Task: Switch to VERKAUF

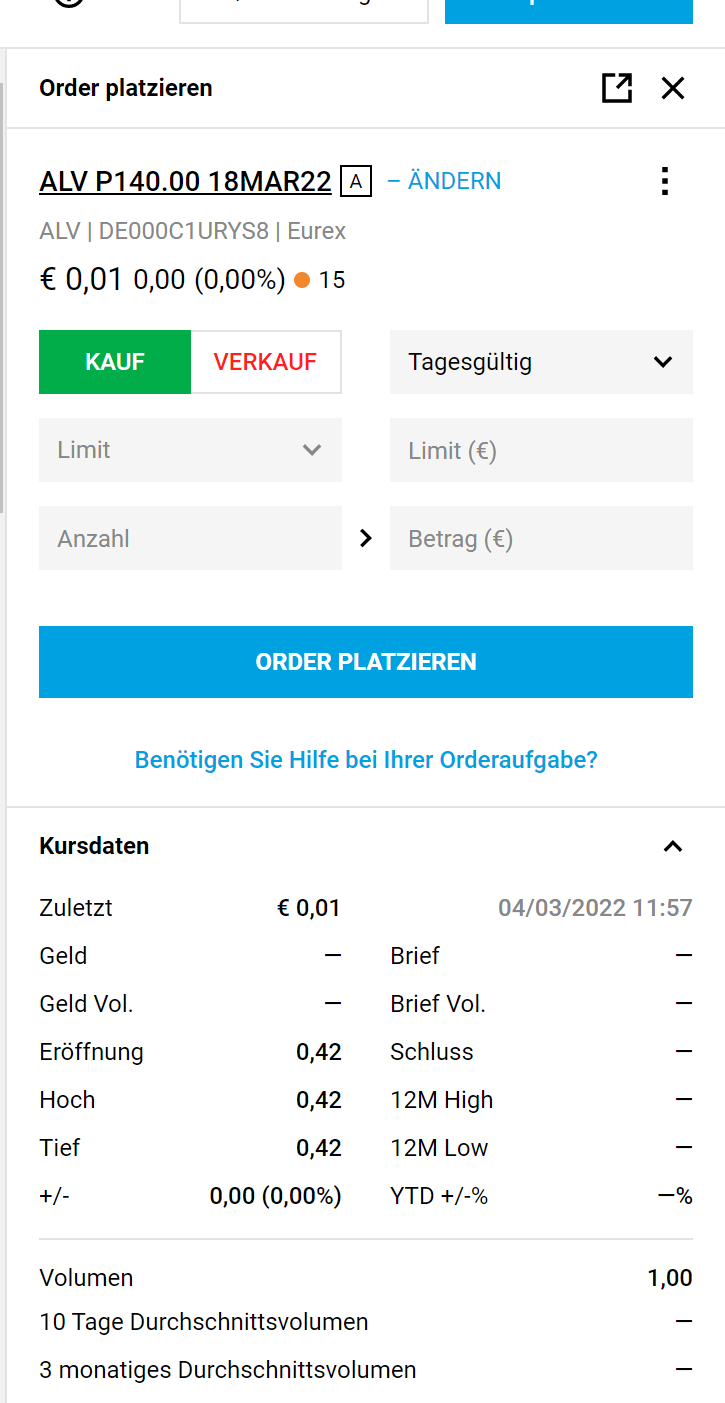Action: click(x=265, y=362)
